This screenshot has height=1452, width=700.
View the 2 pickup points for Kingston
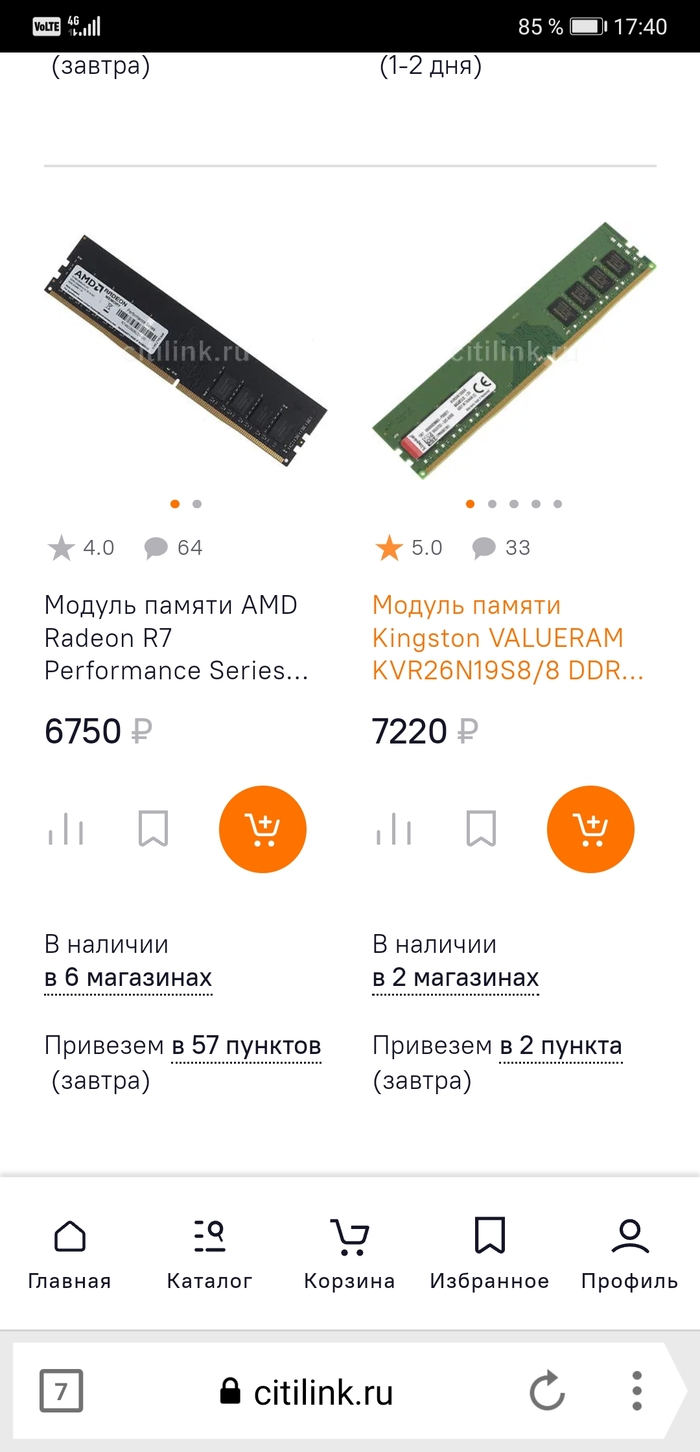click(x=561, y=1047)
